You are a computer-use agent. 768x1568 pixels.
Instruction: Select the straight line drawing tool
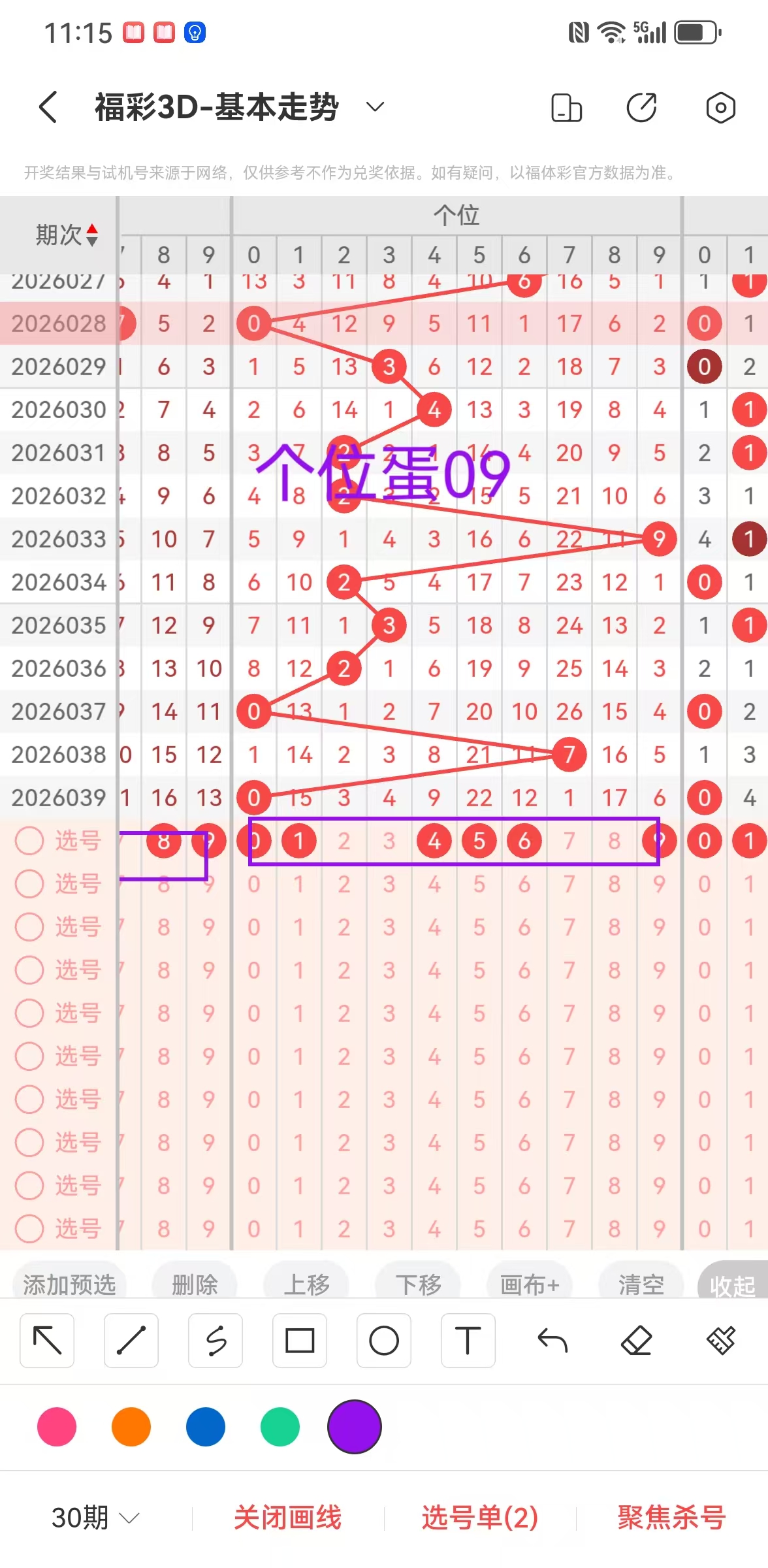tap(131, 1341)
